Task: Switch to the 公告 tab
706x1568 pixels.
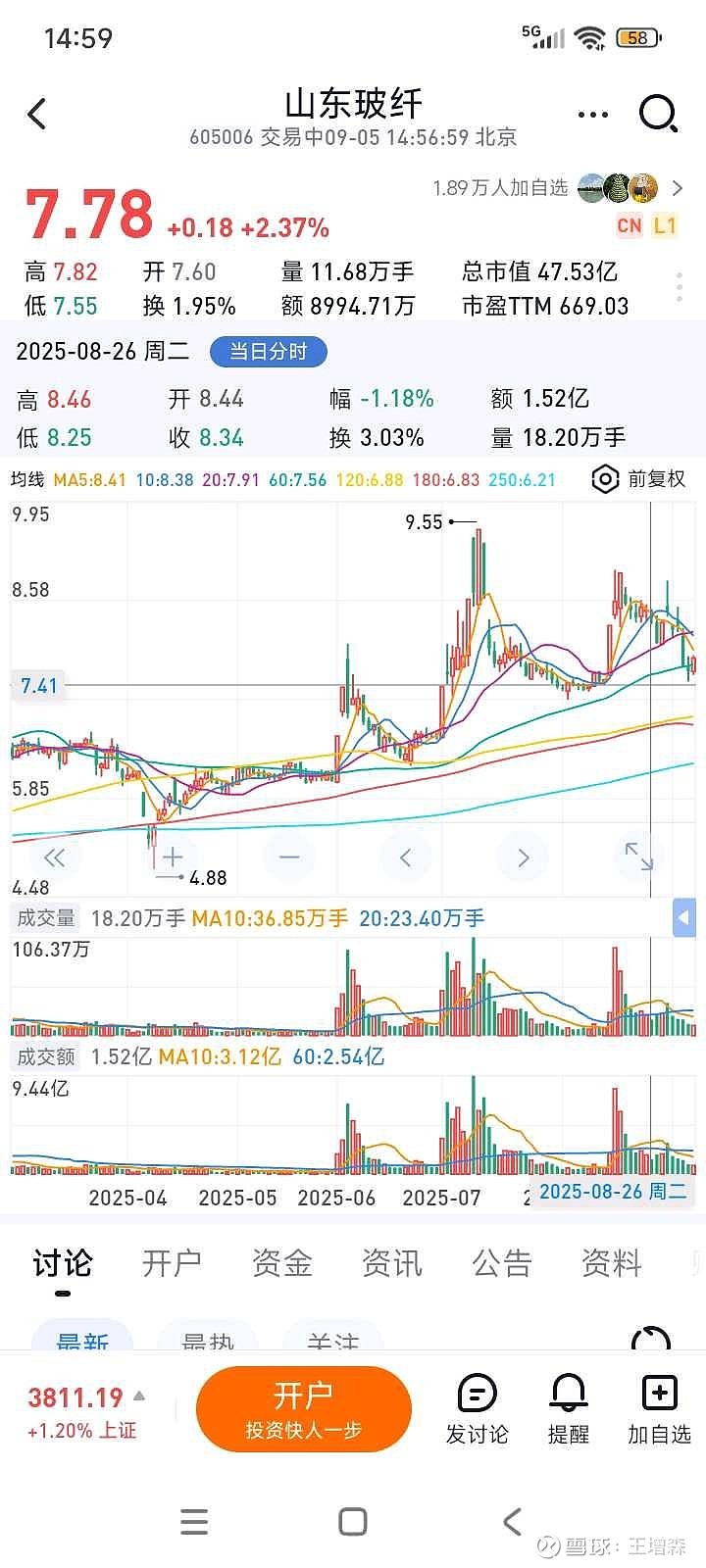Action: click(x=502, y=1264)
